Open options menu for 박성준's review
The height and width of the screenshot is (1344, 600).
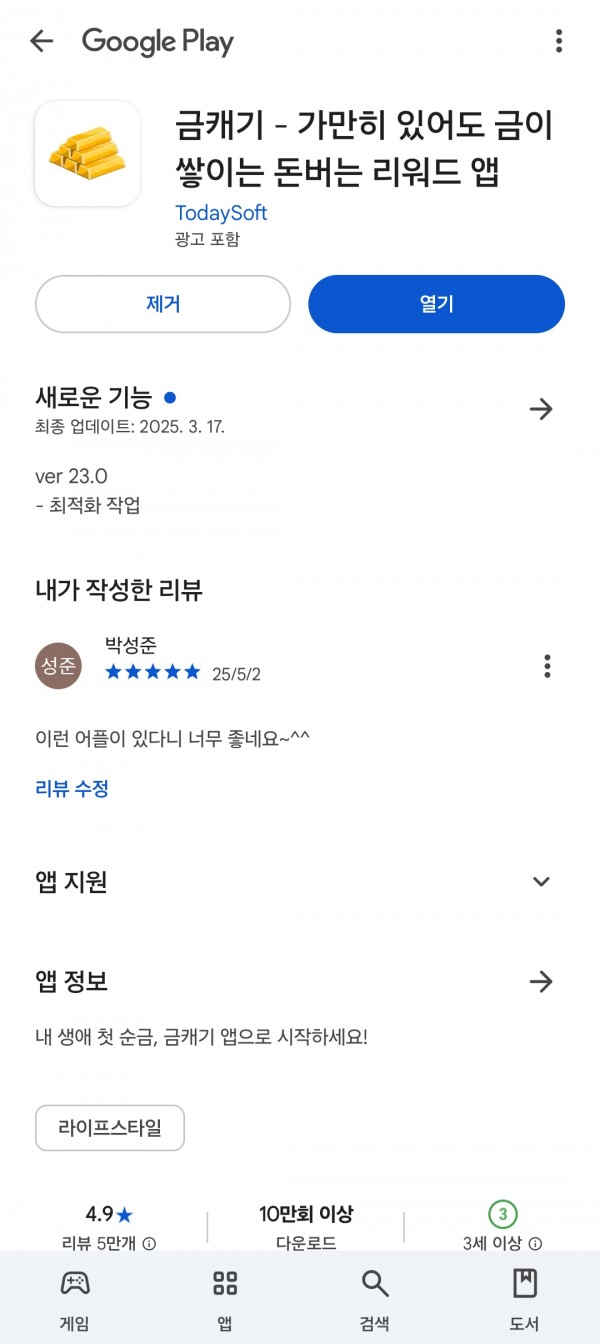pyautogui.click(x=547, y=666)
